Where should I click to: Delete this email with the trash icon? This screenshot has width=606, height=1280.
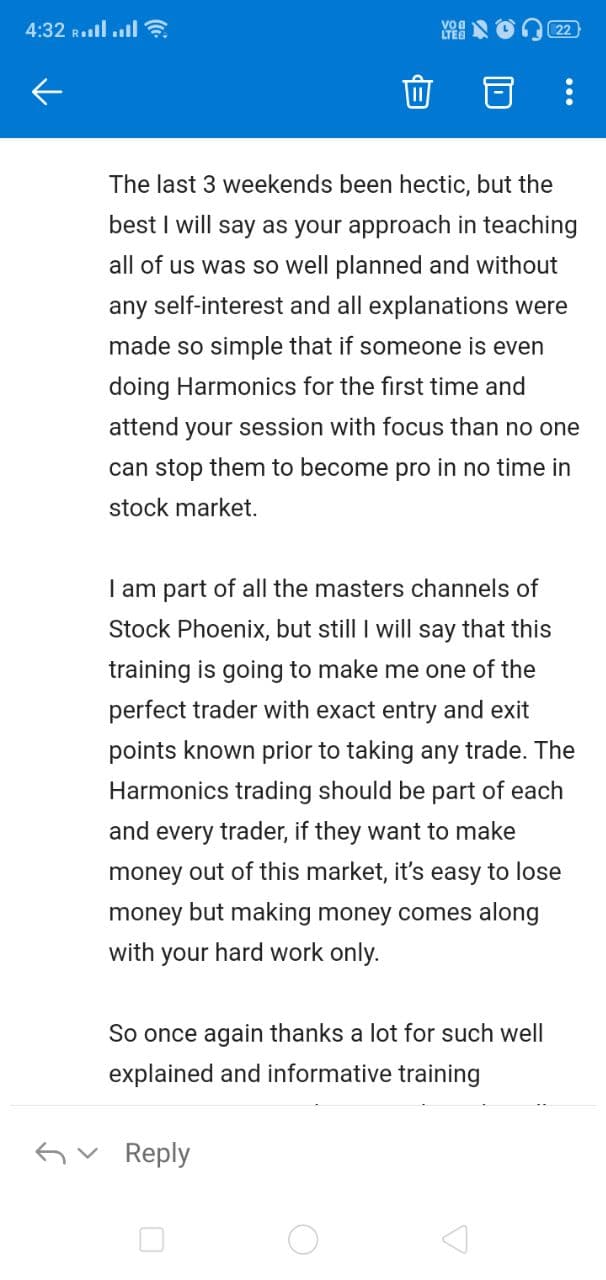click(x=416, y=94)
